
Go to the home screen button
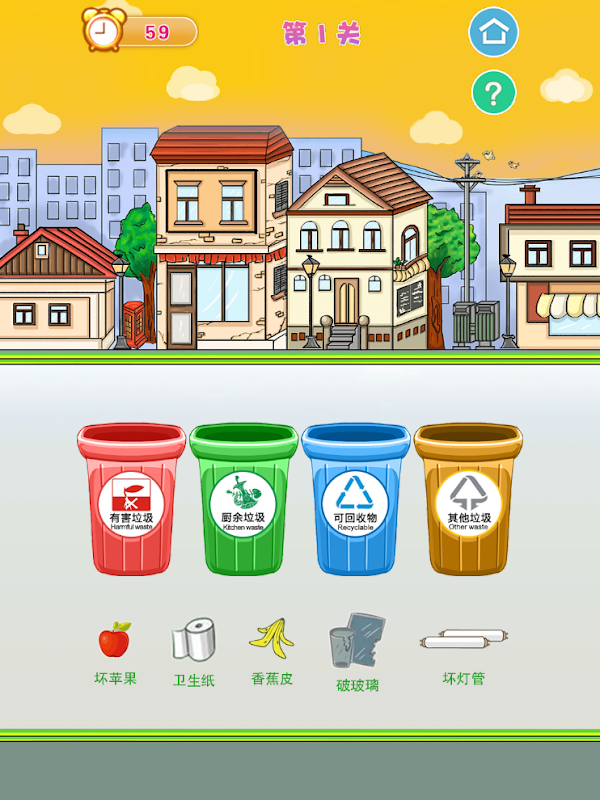pos(493,32)
